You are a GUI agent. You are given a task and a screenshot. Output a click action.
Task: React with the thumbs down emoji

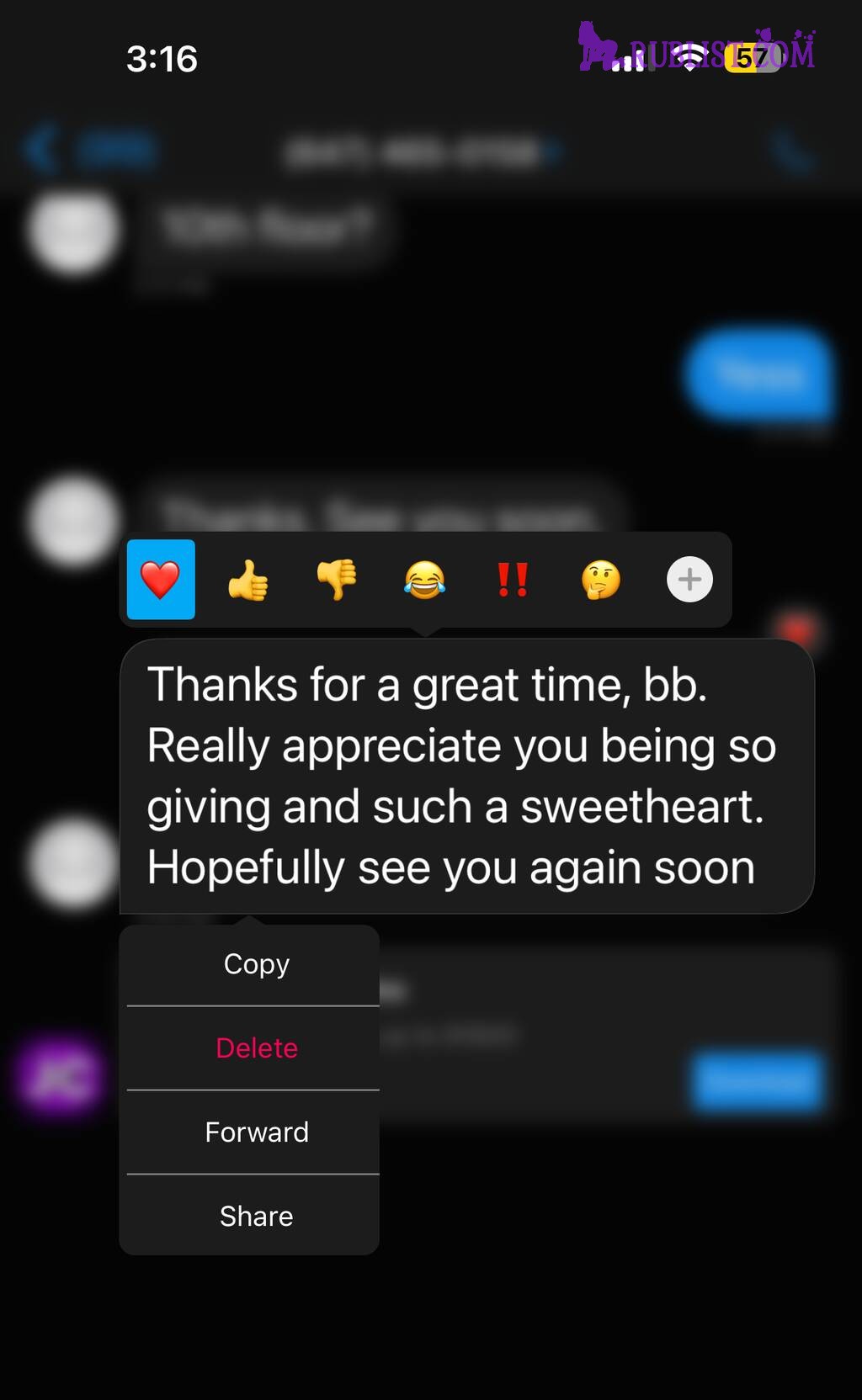pos(337,580)
